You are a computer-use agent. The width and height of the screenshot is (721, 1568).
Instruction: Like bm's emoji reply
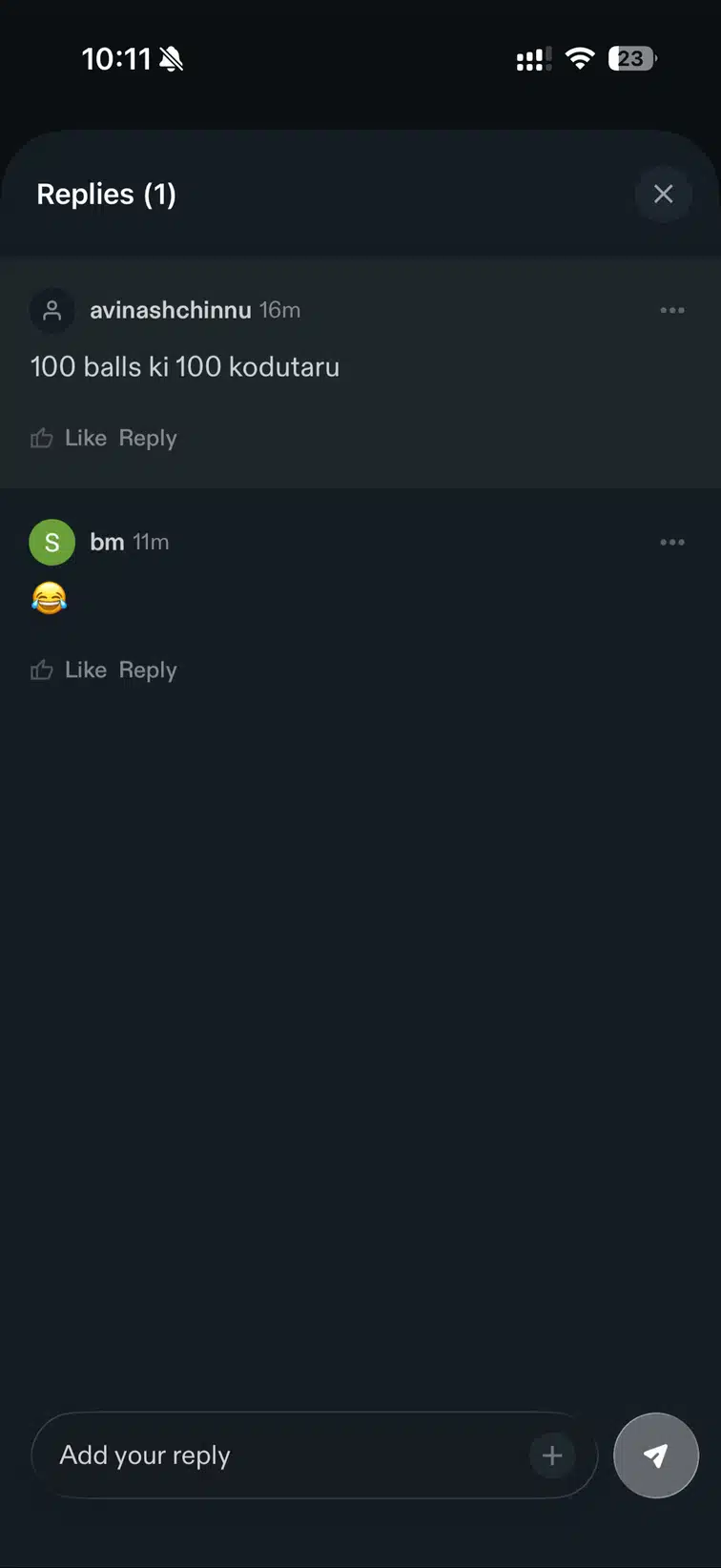69,670
